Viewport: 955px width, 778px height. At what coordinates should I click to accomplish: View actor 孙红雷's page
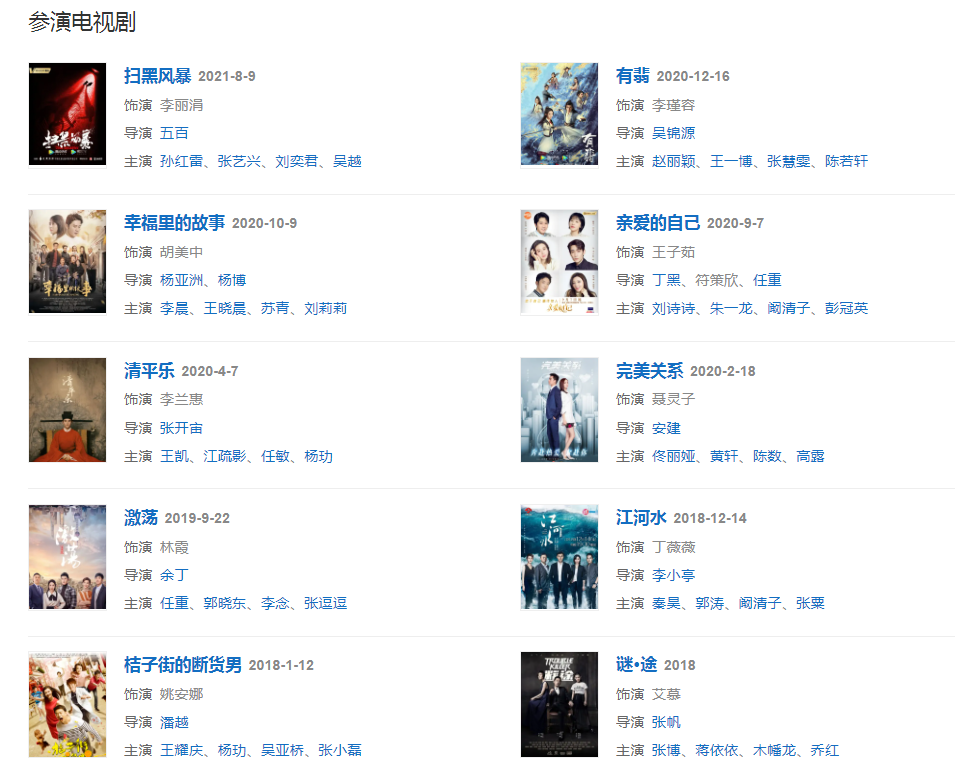point(181,161)
